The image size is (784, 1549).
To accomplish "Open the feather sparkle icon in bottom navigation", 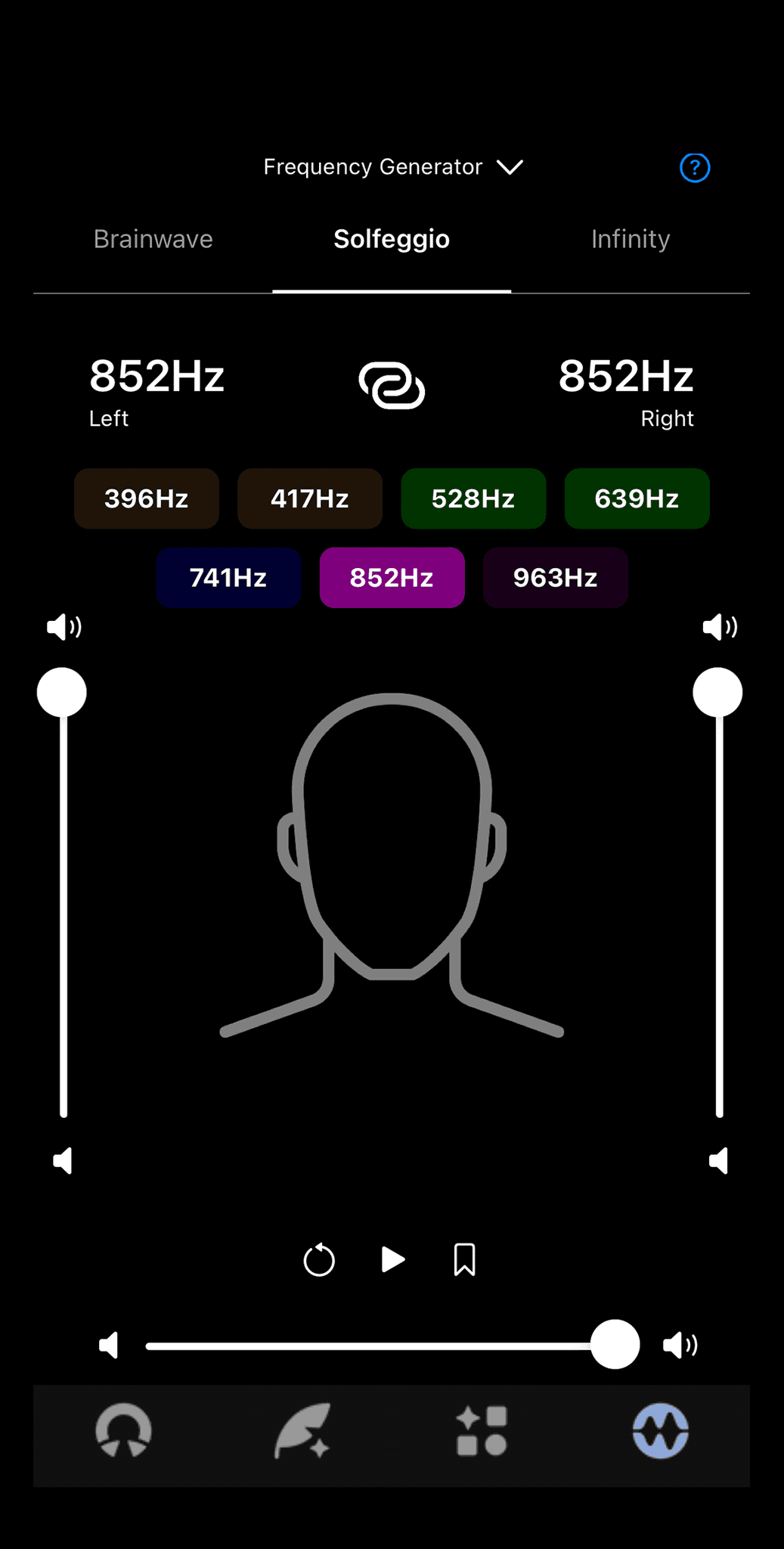I will tap(302, 1429).
